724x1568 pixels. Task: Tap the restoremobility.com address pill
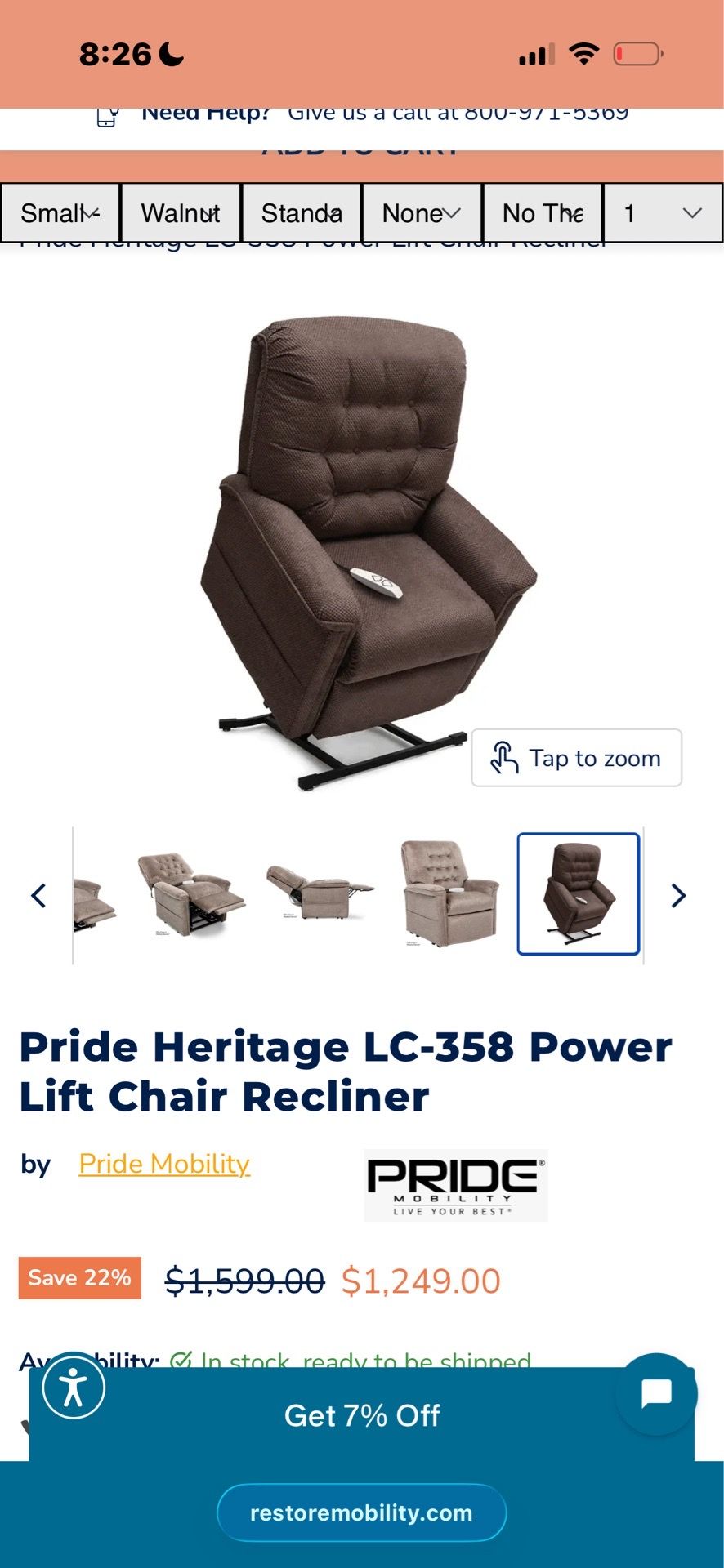click(362, 1512)
